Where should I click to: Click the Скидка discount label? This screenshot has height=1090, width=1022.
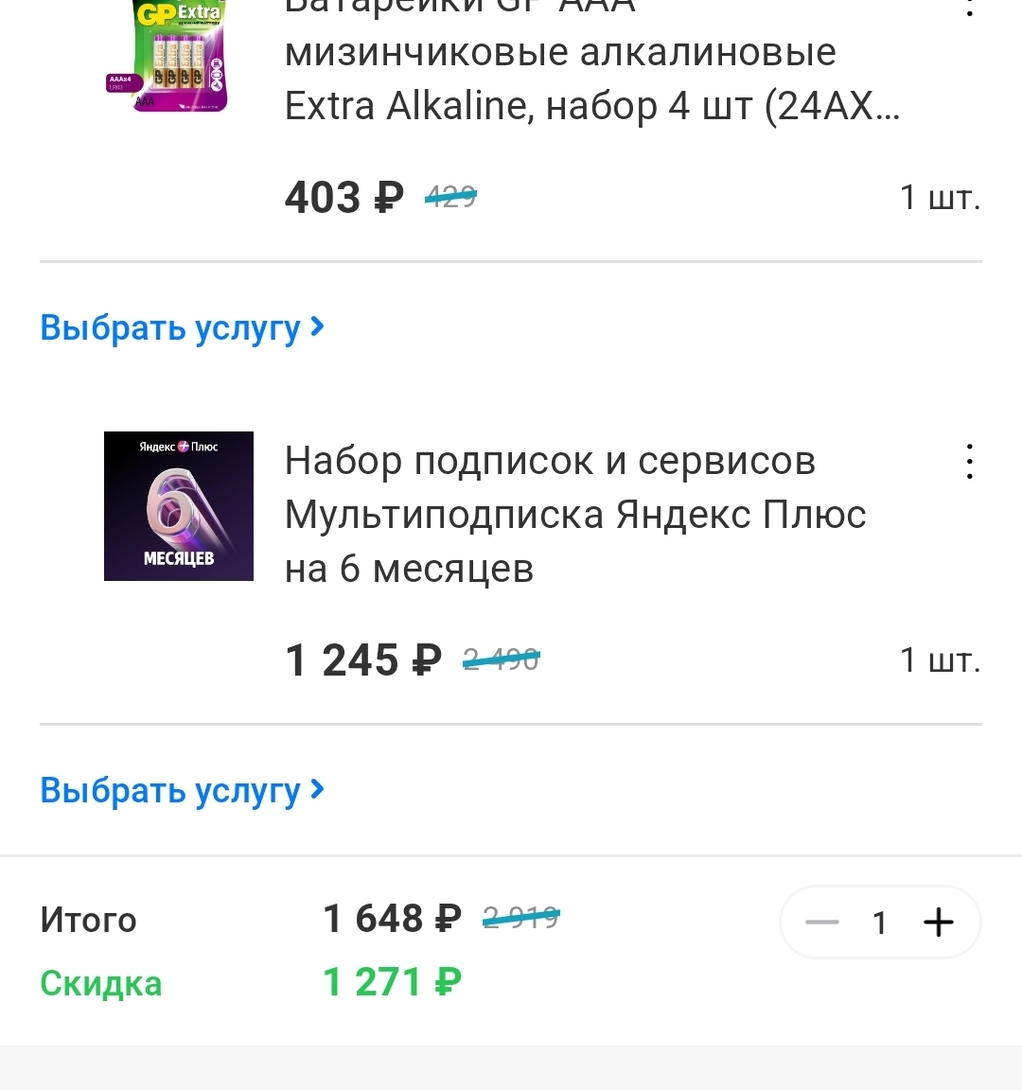click(100, 983)
